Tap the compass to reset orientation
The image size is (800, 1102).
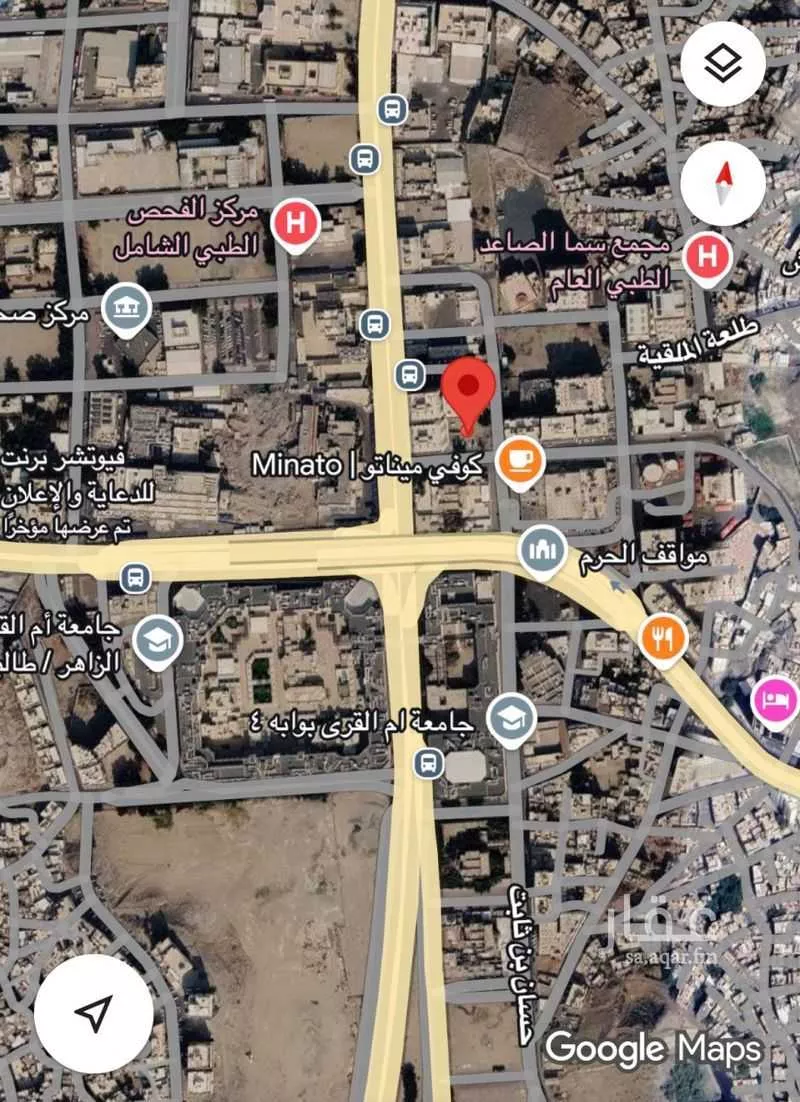pos(722,183)
